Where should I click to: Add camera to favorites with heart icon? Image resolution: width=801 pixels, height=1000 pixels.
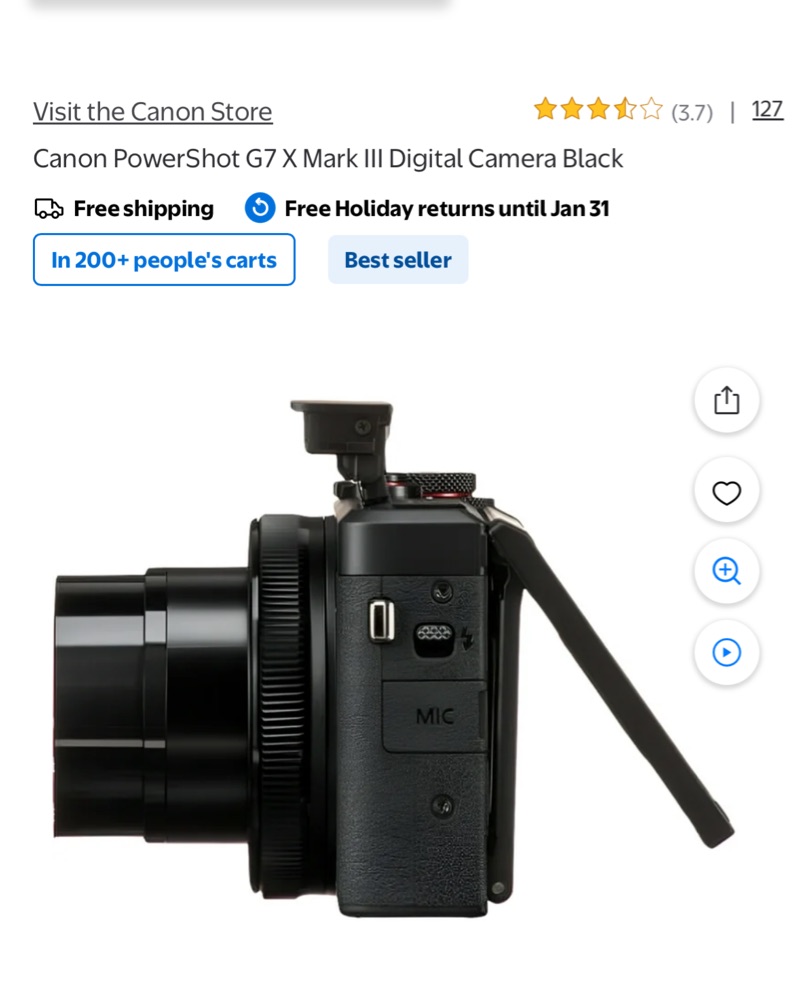click(727, 492)
